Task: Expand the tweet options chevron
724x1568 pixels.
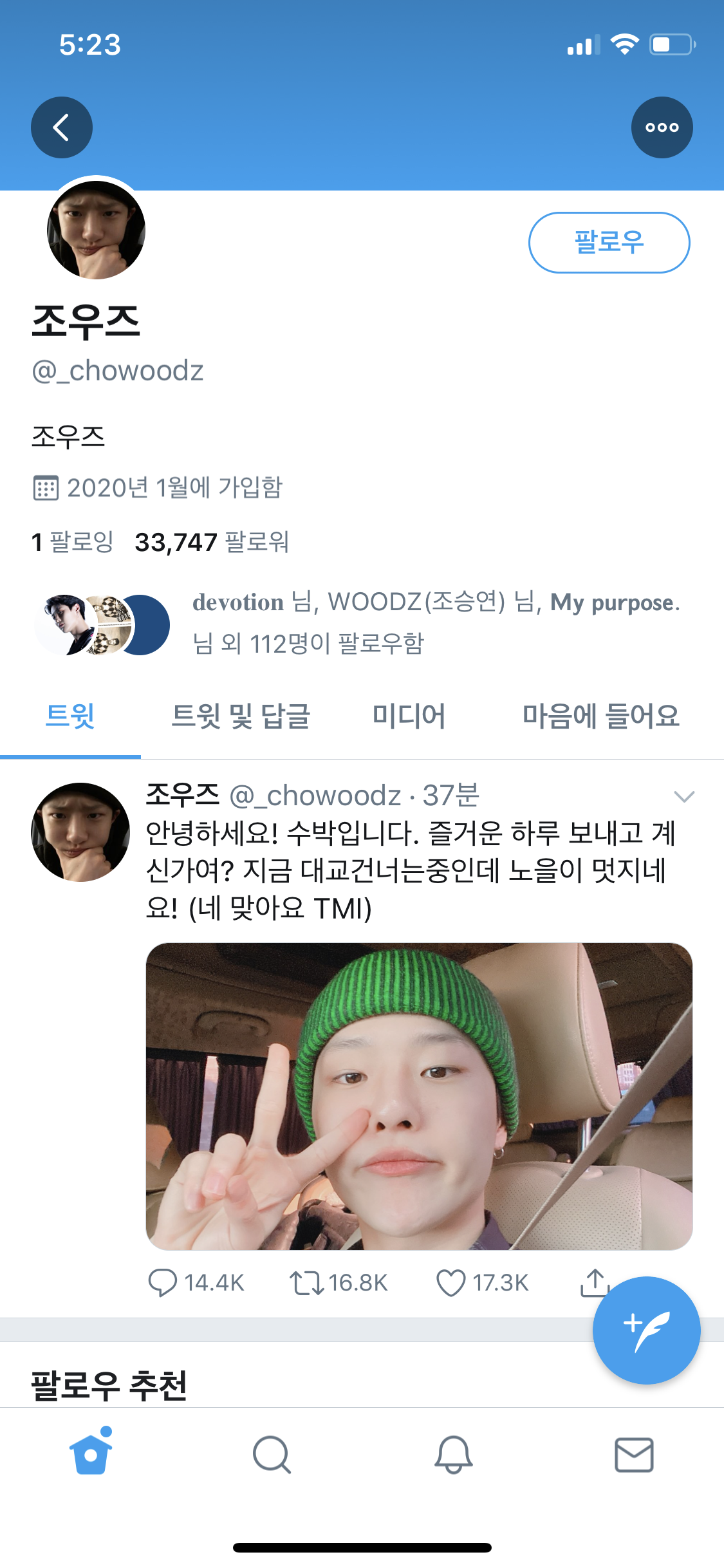Action: pyautogui.click(x=683, y=797)
